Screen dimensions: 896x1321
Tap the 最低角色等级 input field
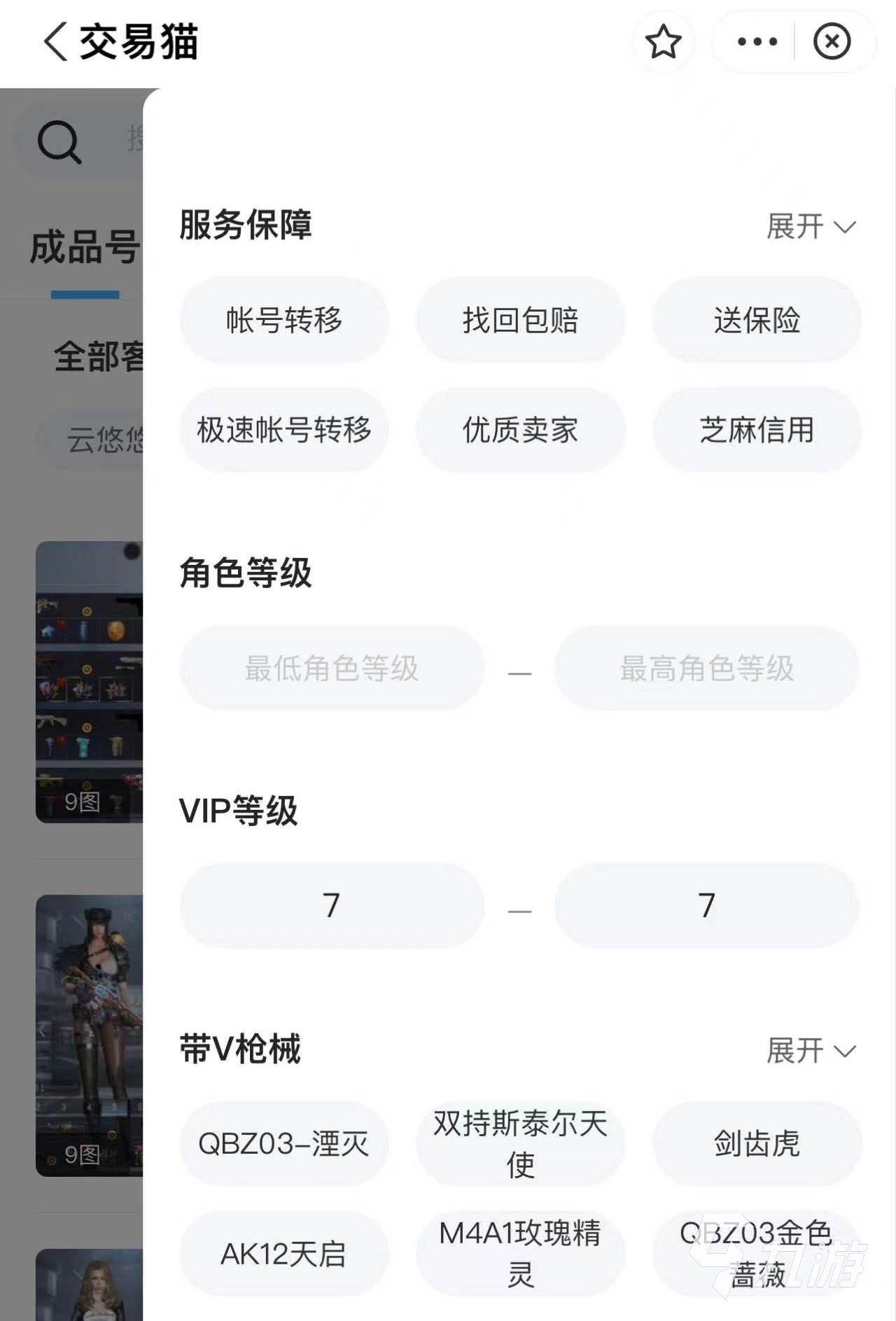[x=331, y=669]
